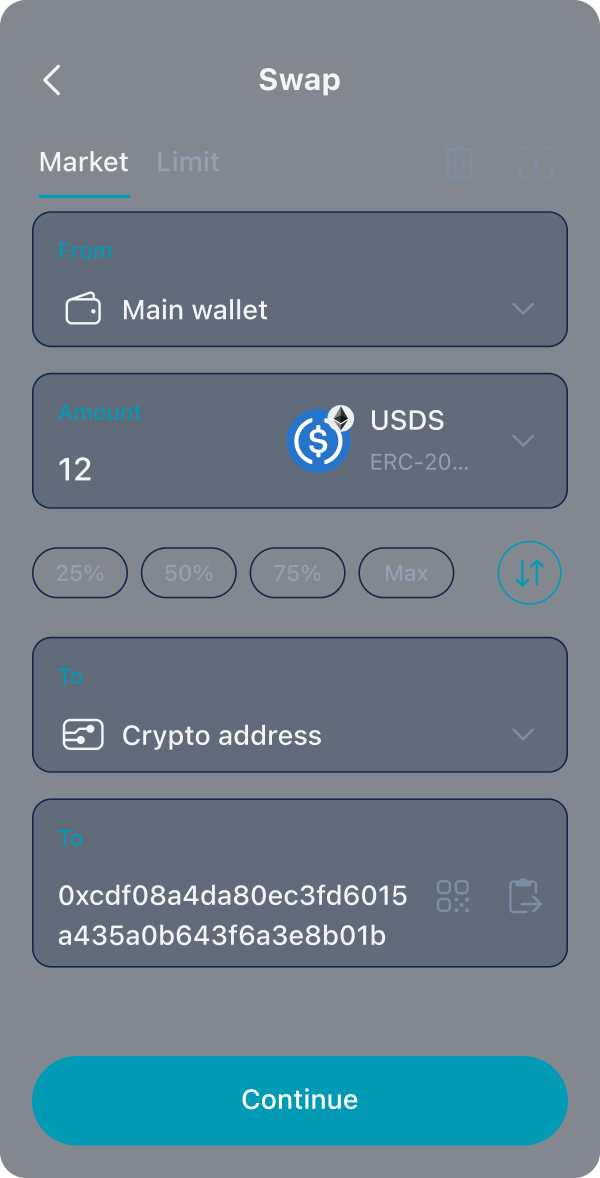Paste address from the clipboard icon
Viewport: 600px width, 1178px height.
[525, 896]
